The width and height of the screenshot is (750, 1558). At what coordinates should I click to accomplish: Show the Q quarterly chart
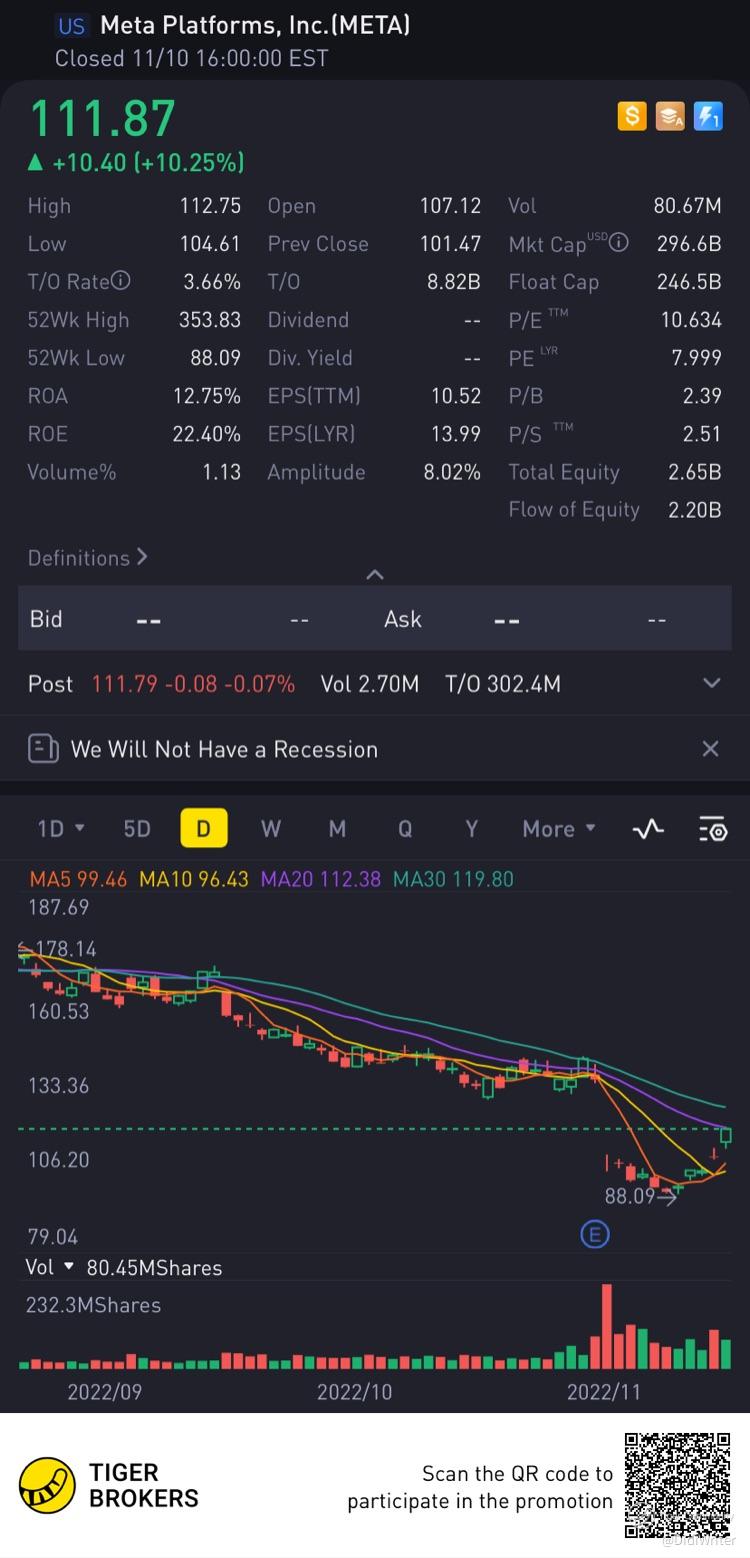pos(404,829)
